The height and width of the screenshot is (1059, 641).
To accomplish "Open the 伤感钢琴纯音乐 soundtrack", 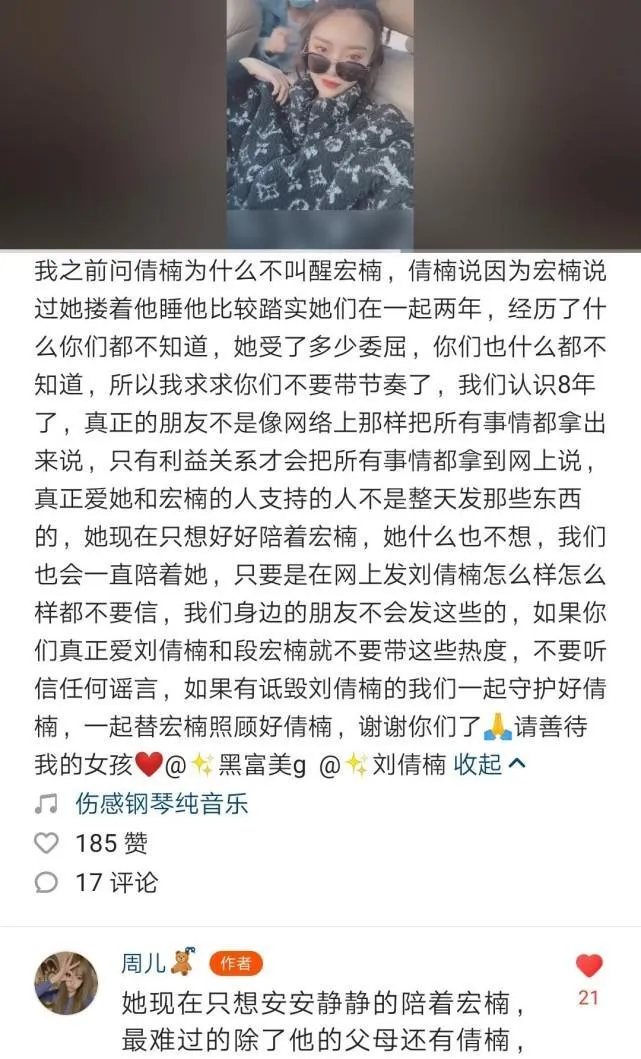I will 160,803.
